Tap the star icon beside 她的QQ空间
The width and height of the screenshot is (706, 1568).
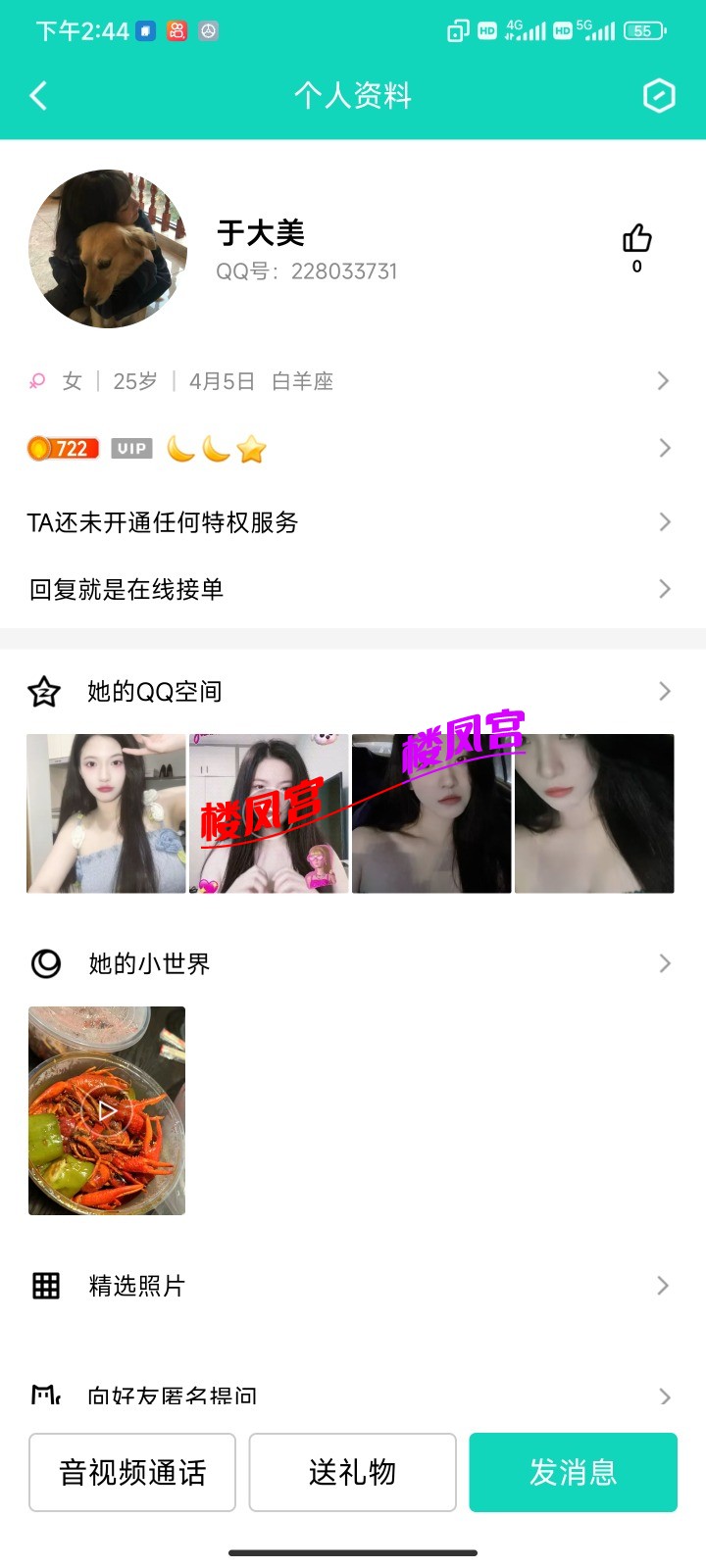click(43, 690)
